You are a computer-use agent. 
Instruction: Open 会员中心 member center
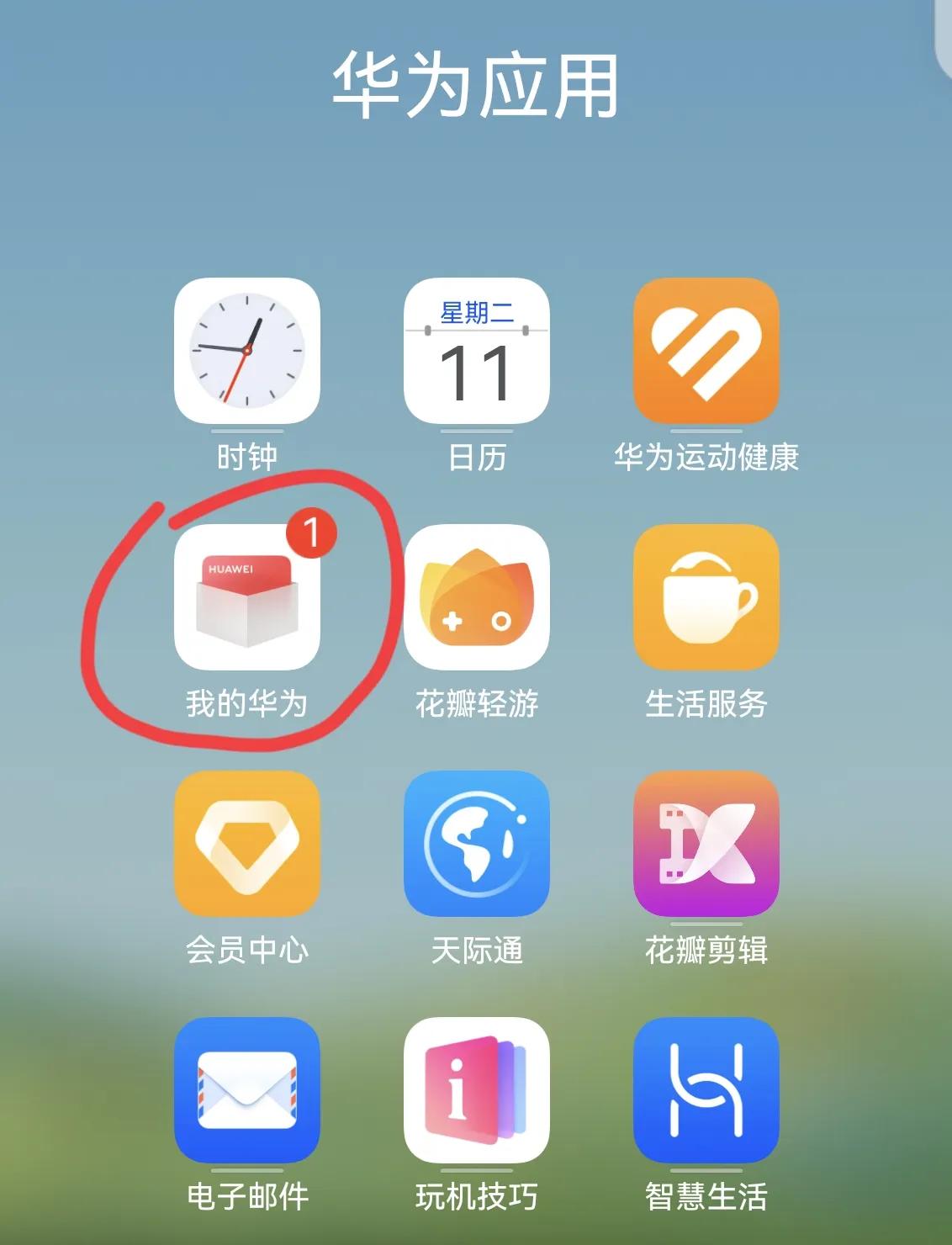click(246, 844)
